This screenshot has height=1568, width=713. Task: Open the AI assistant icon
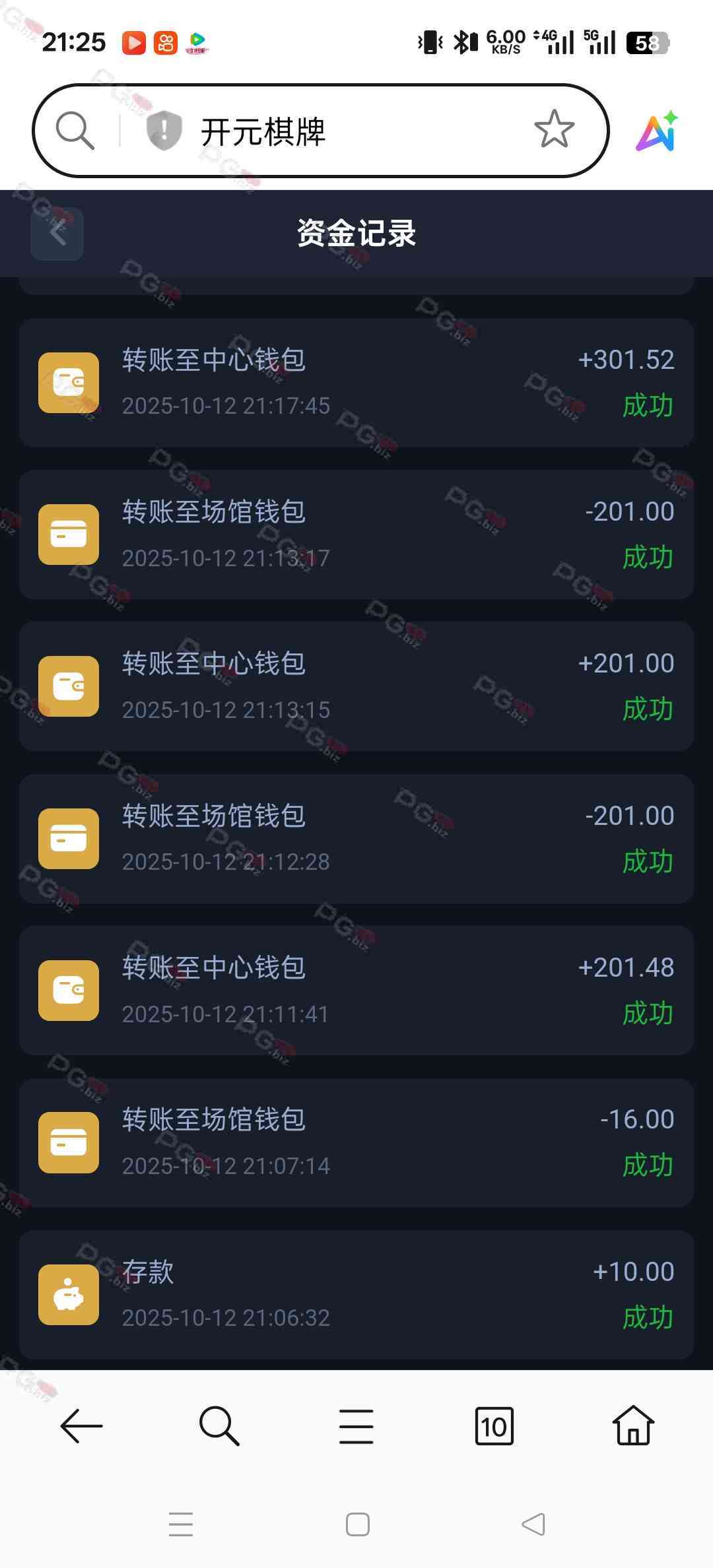657,131
